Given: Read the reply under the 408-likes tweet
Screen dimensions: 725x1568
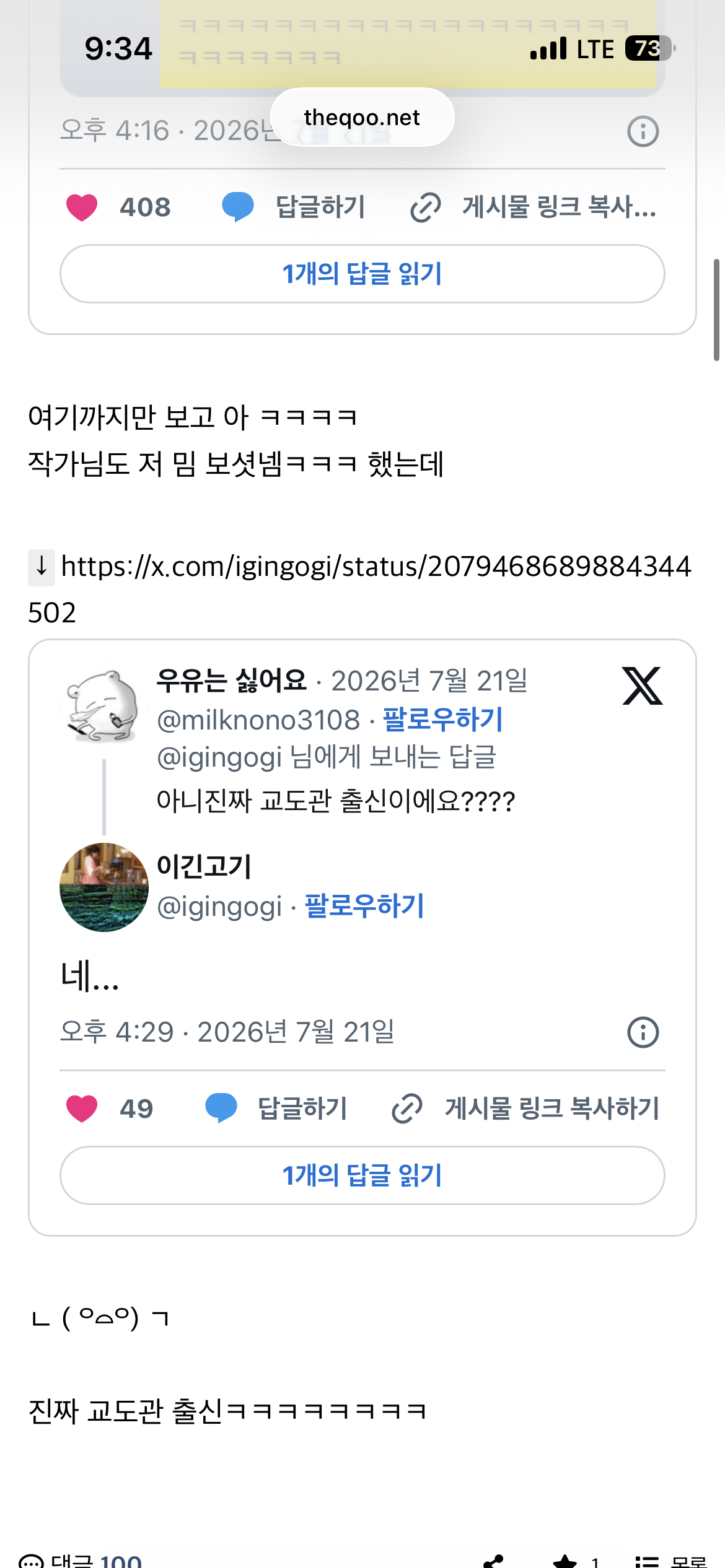Looking at the screenshot, I should 362,274.
